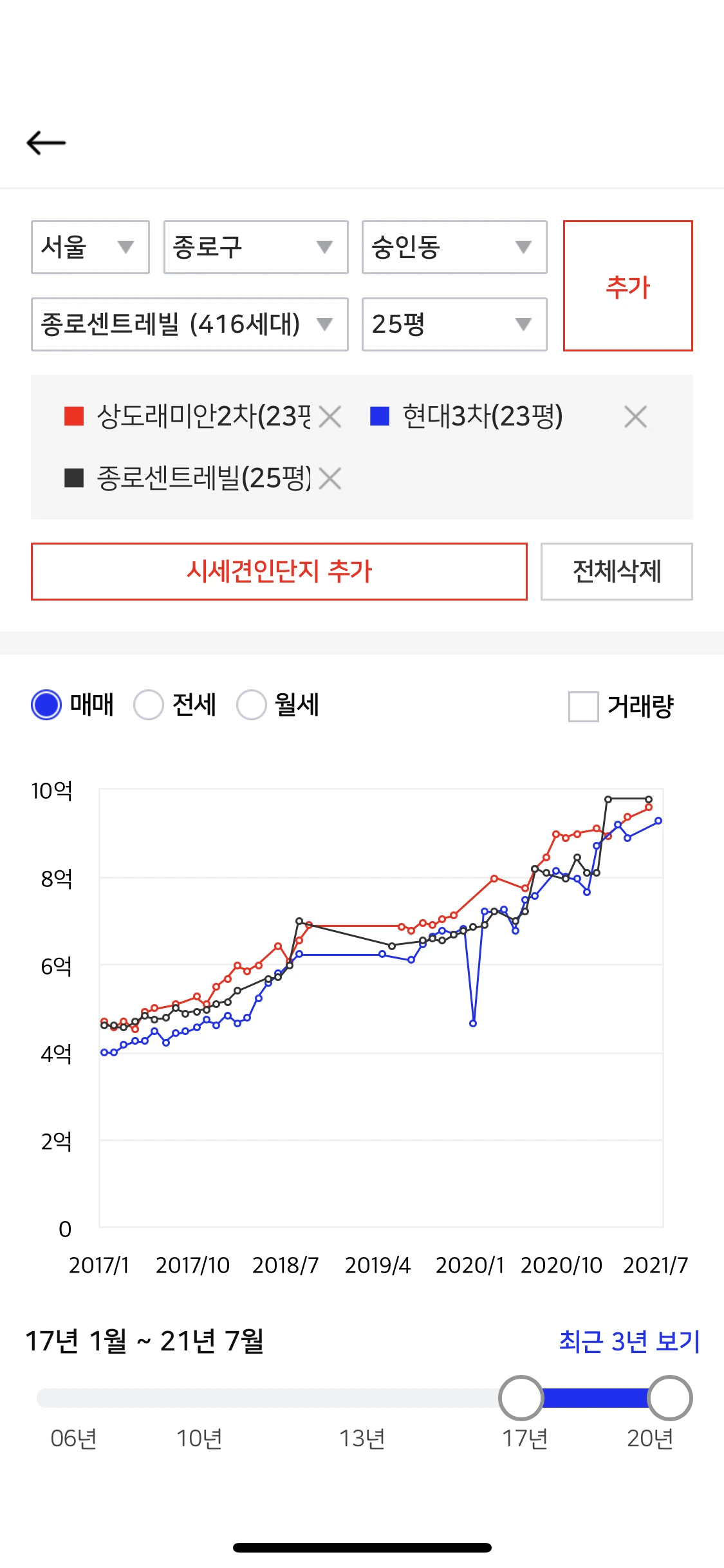The image size is (724, 1568).
Task: Open the 종로구 district dropdown
Action: (256, 247)
